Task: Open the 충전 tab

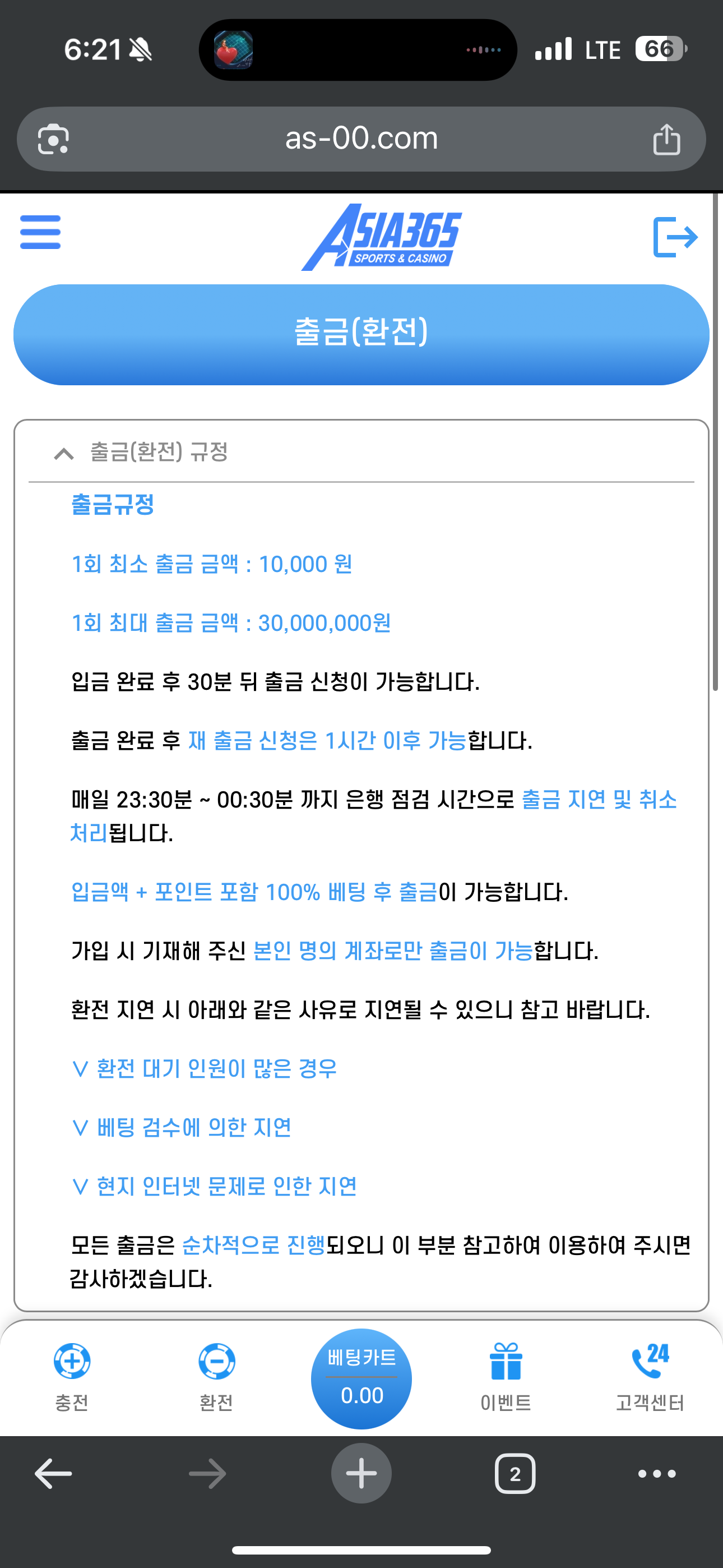Action: click(x=72, y=1377)
